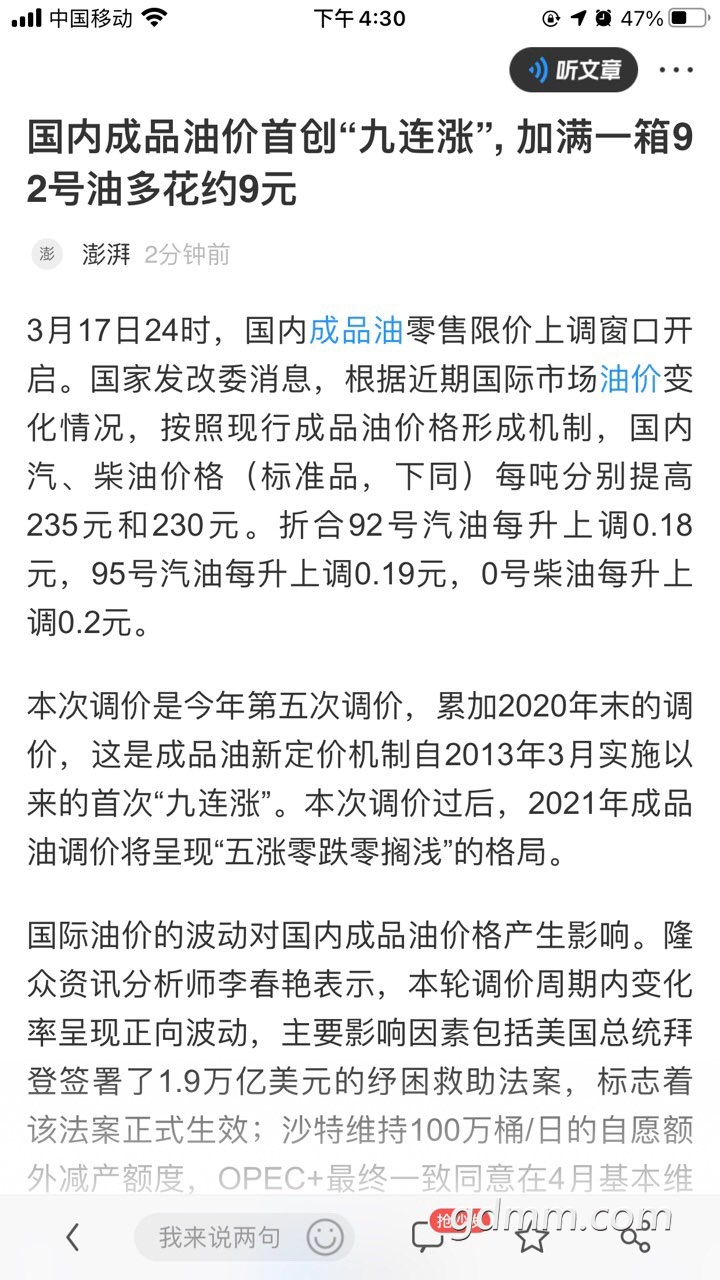The height and width of the screenshot is (1280, 720).
Task: Open the 成品油 keyword link
Action: 355,330
